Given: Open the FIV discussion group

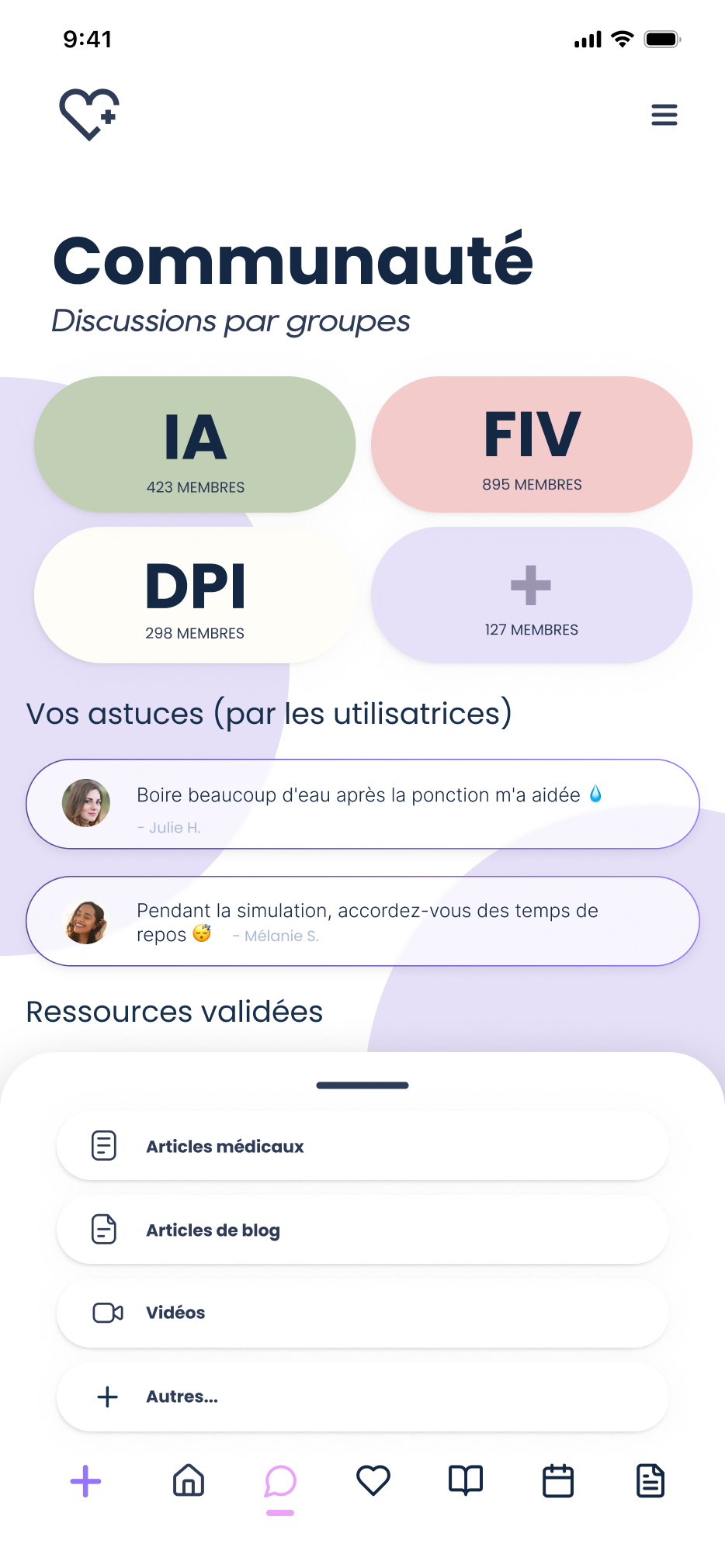Looking at the screenshot, I should point(532,445).
